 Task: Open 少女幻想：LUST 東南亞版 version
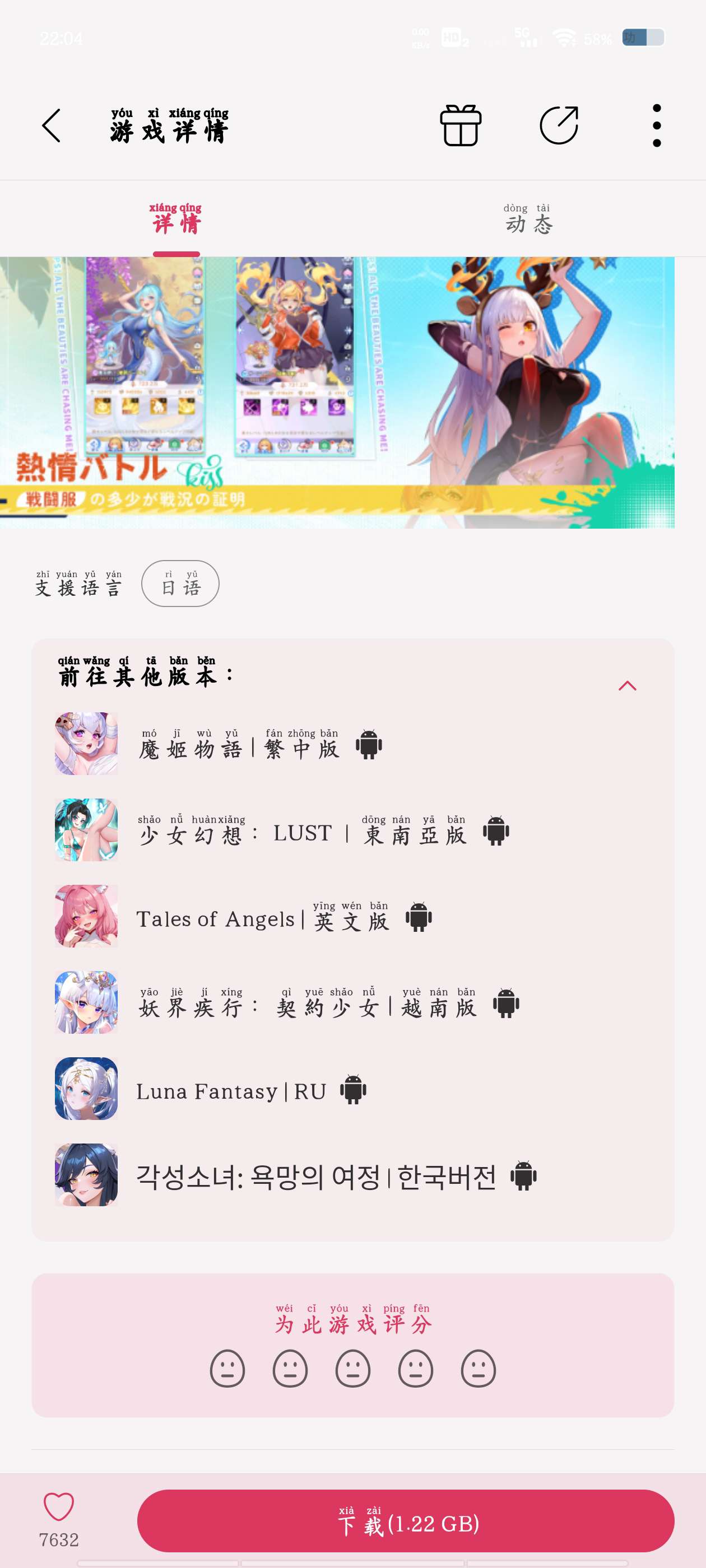pos(301,831)
